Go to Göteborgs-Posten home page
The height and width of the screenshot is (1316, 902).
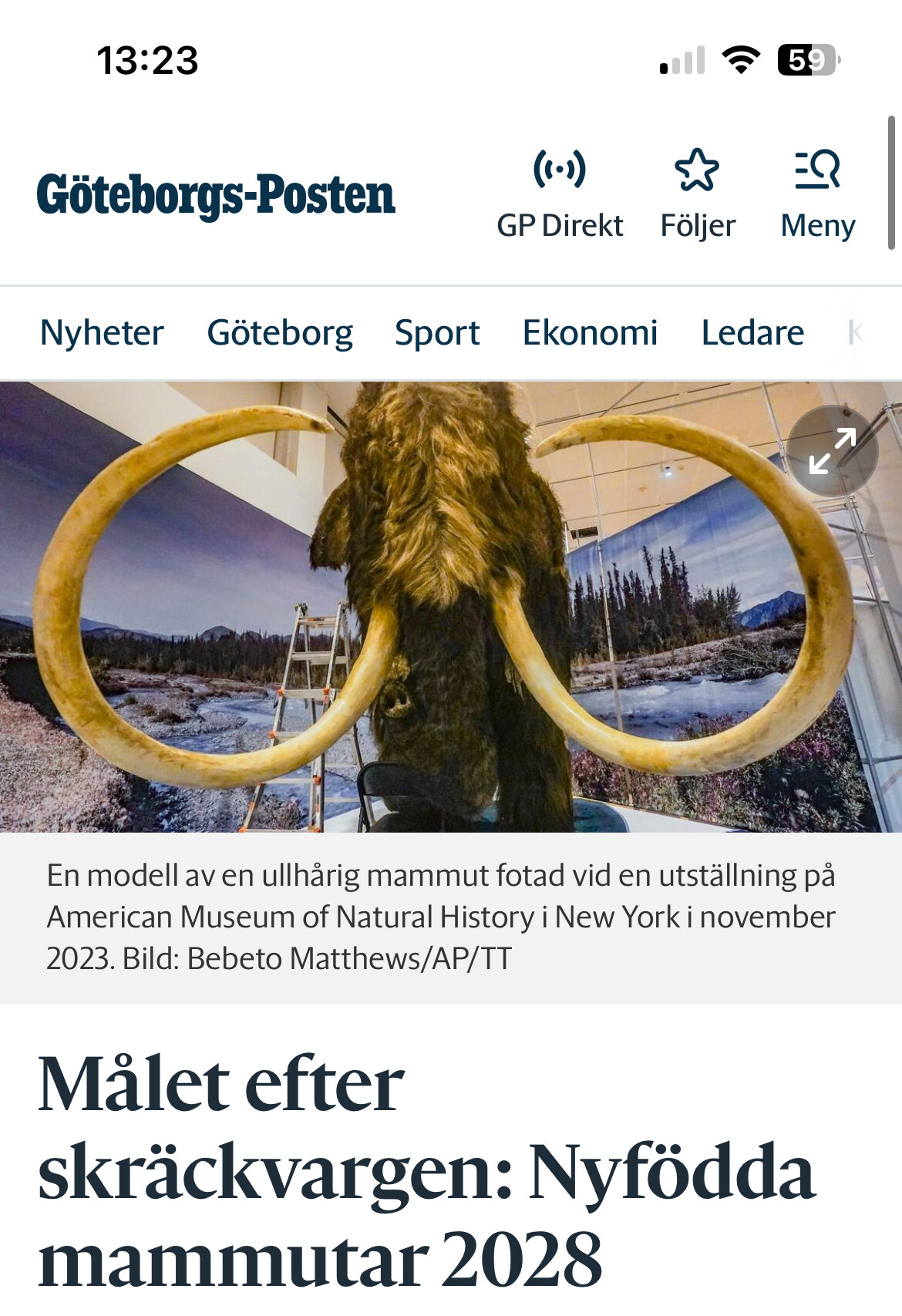coord(216,195)
